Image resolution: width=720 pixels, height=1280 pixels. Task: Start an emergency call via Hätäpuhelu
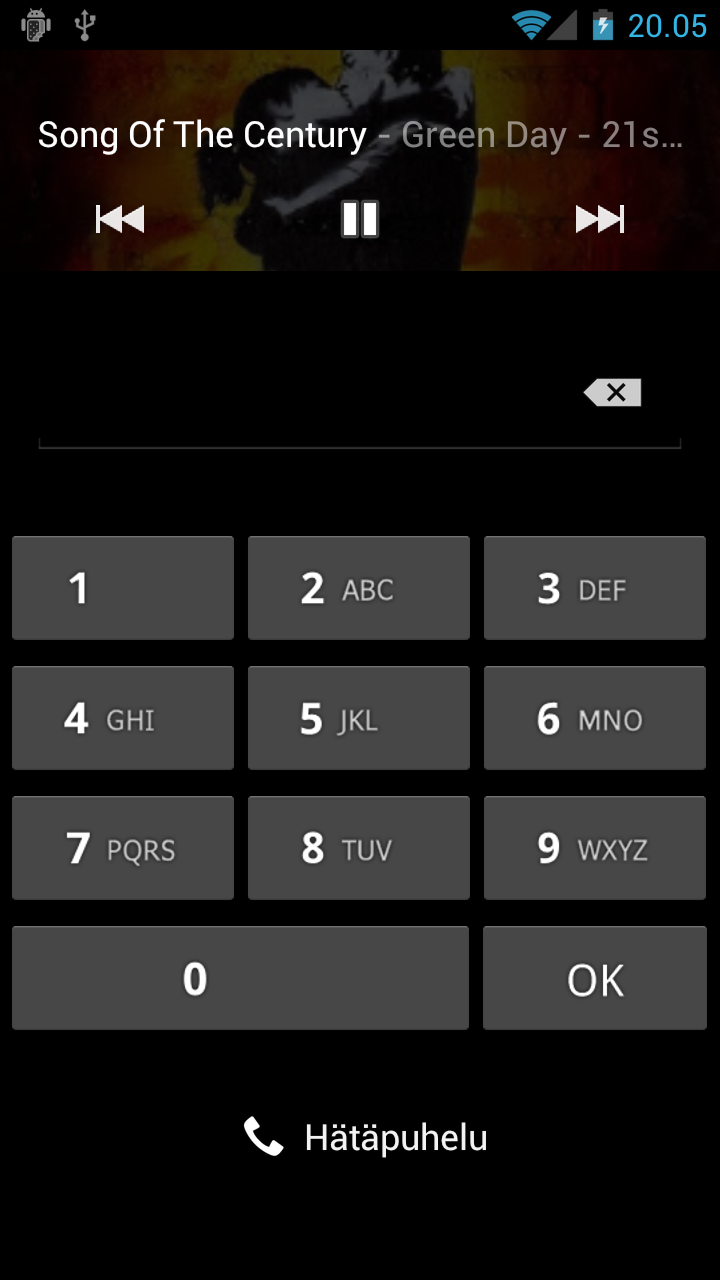[365, 1137]
